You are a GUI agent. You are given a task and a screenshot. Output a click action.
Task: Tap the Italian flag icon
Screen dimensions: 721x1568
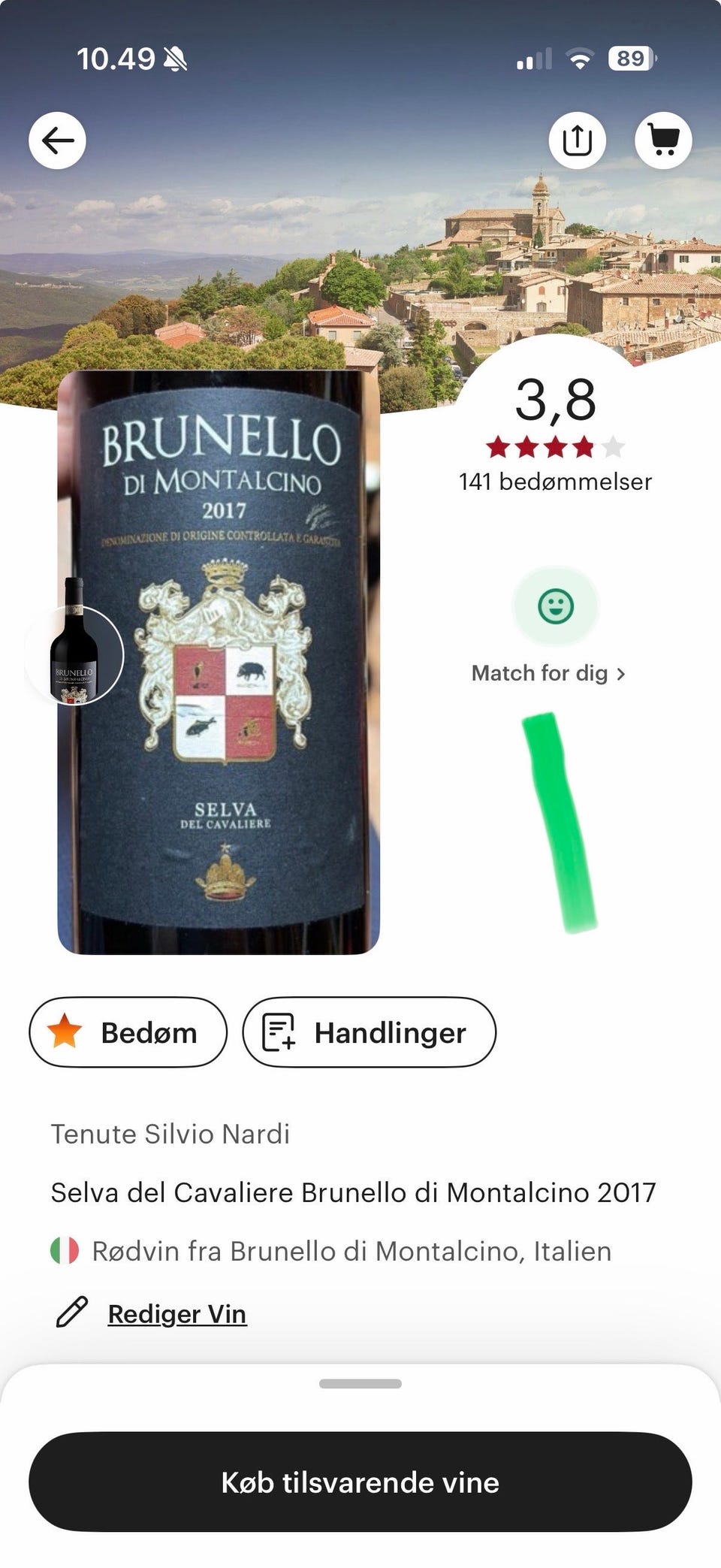click(63, 1251)
